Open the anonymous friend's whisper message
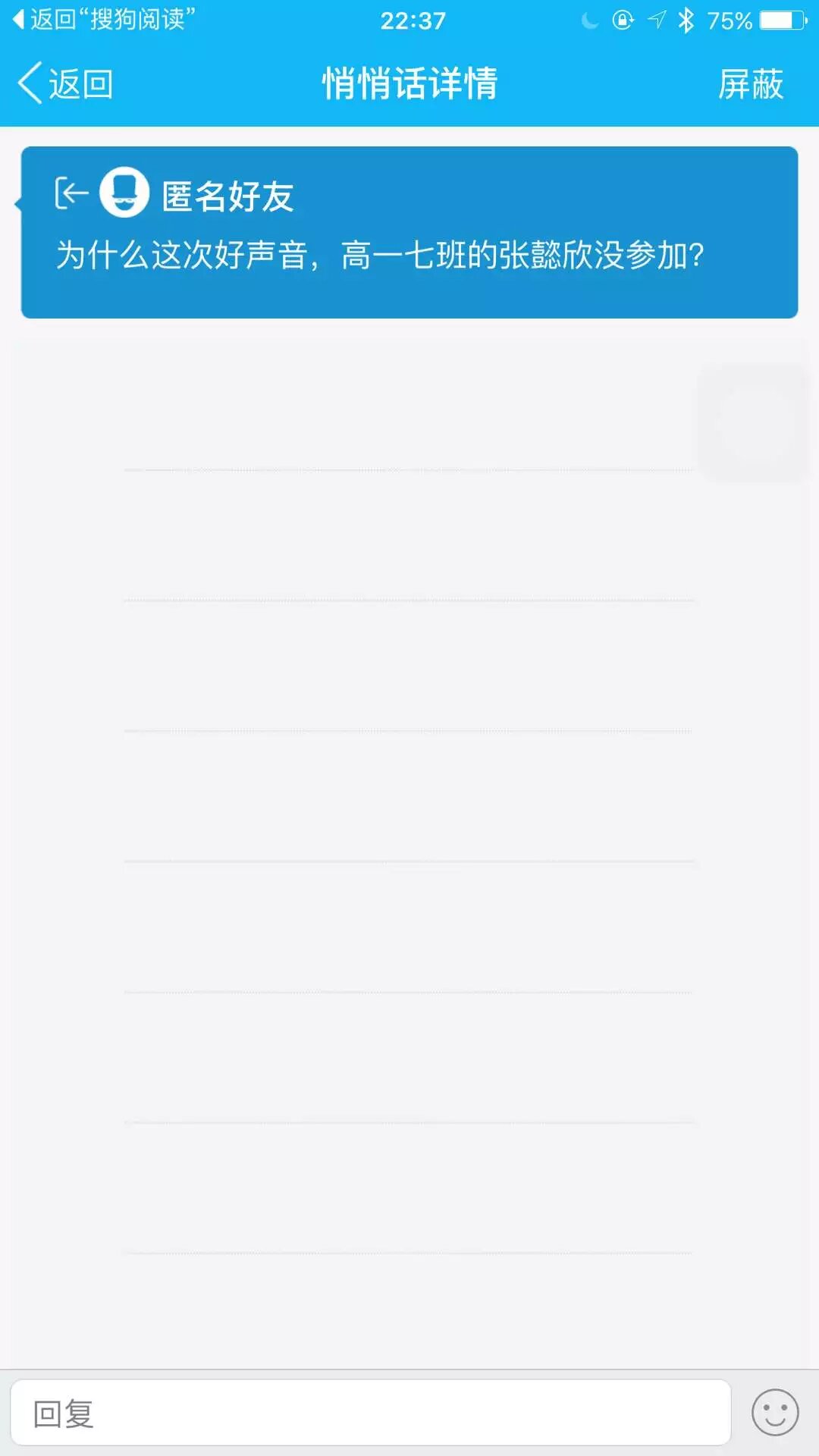The image size is (819, 1456). pyautogui.click(x=409, y=232)
